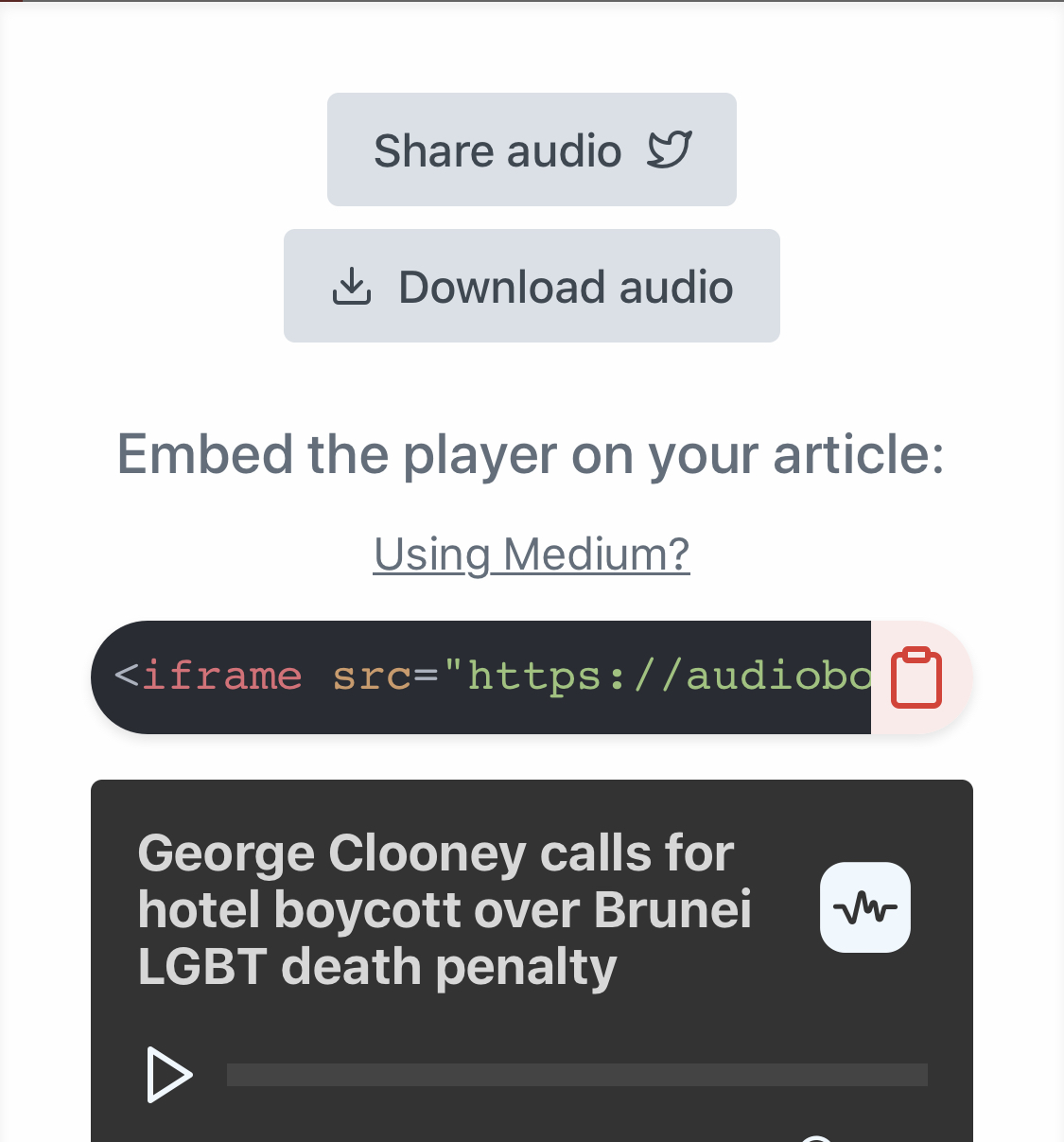Select the iframe embed code field
This screenshot has height=1142, width=1064.
click(x=480, y=677)
